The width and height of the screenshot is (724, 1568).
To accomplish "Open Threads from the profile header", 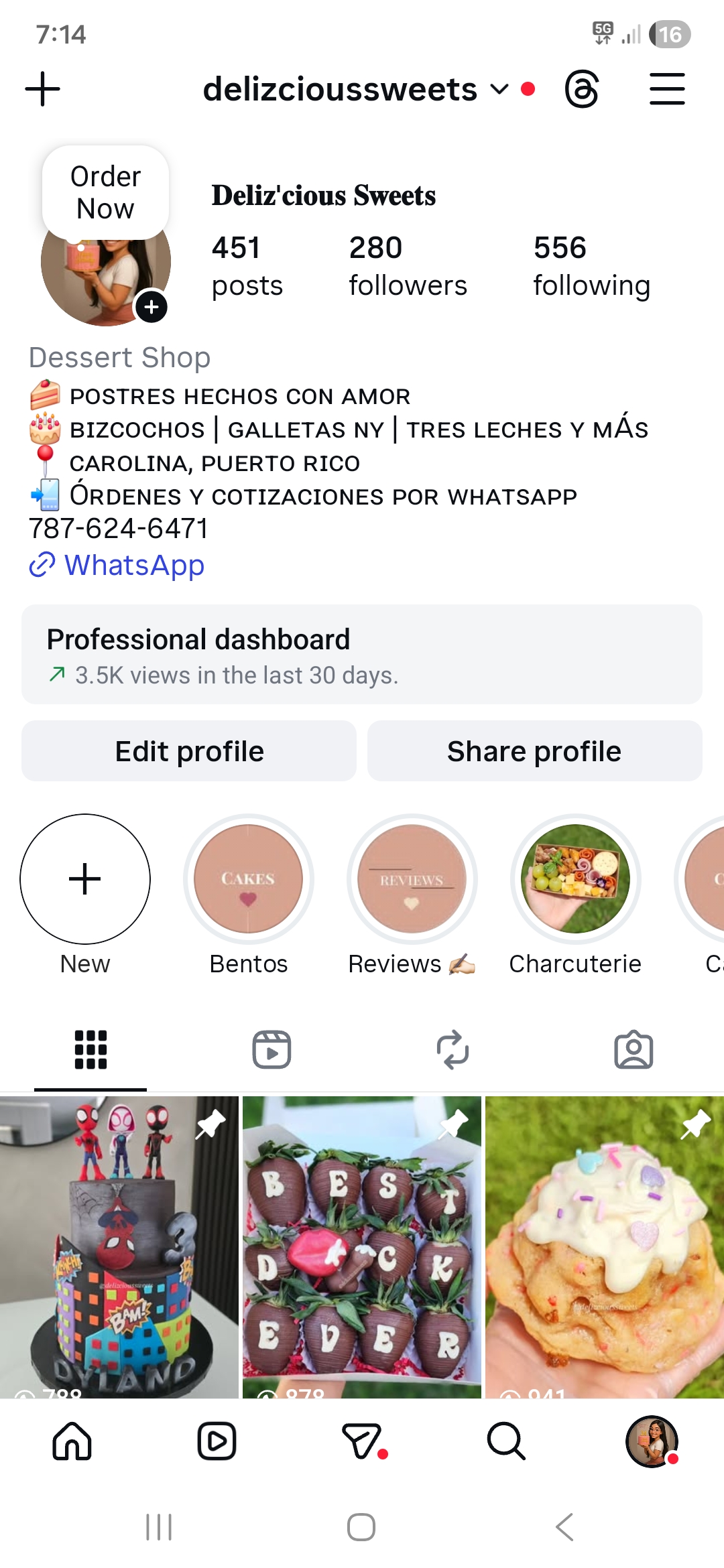I will (x=581, y=89).
